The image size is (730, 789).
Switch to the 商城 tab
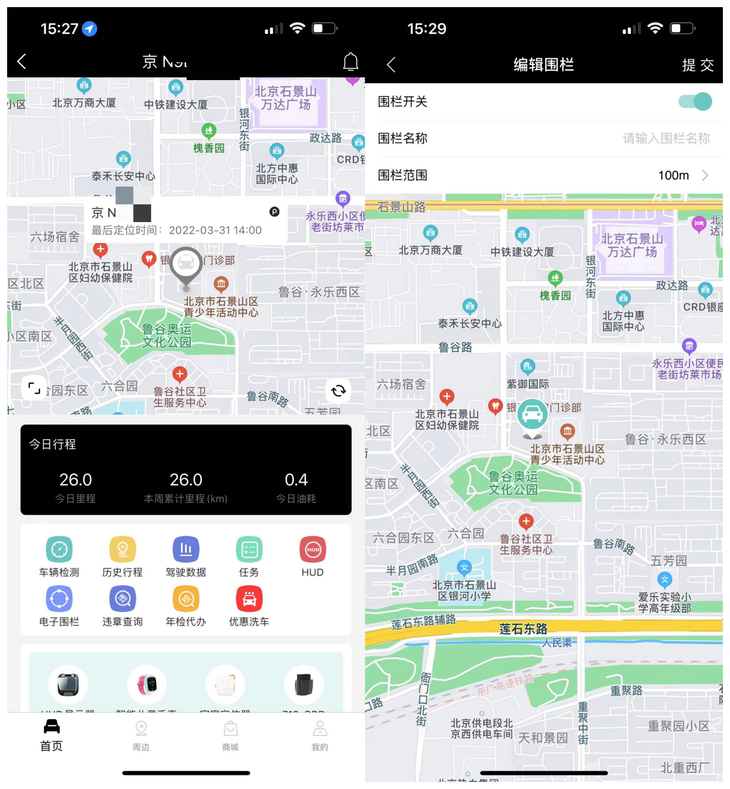pos(230,734)
